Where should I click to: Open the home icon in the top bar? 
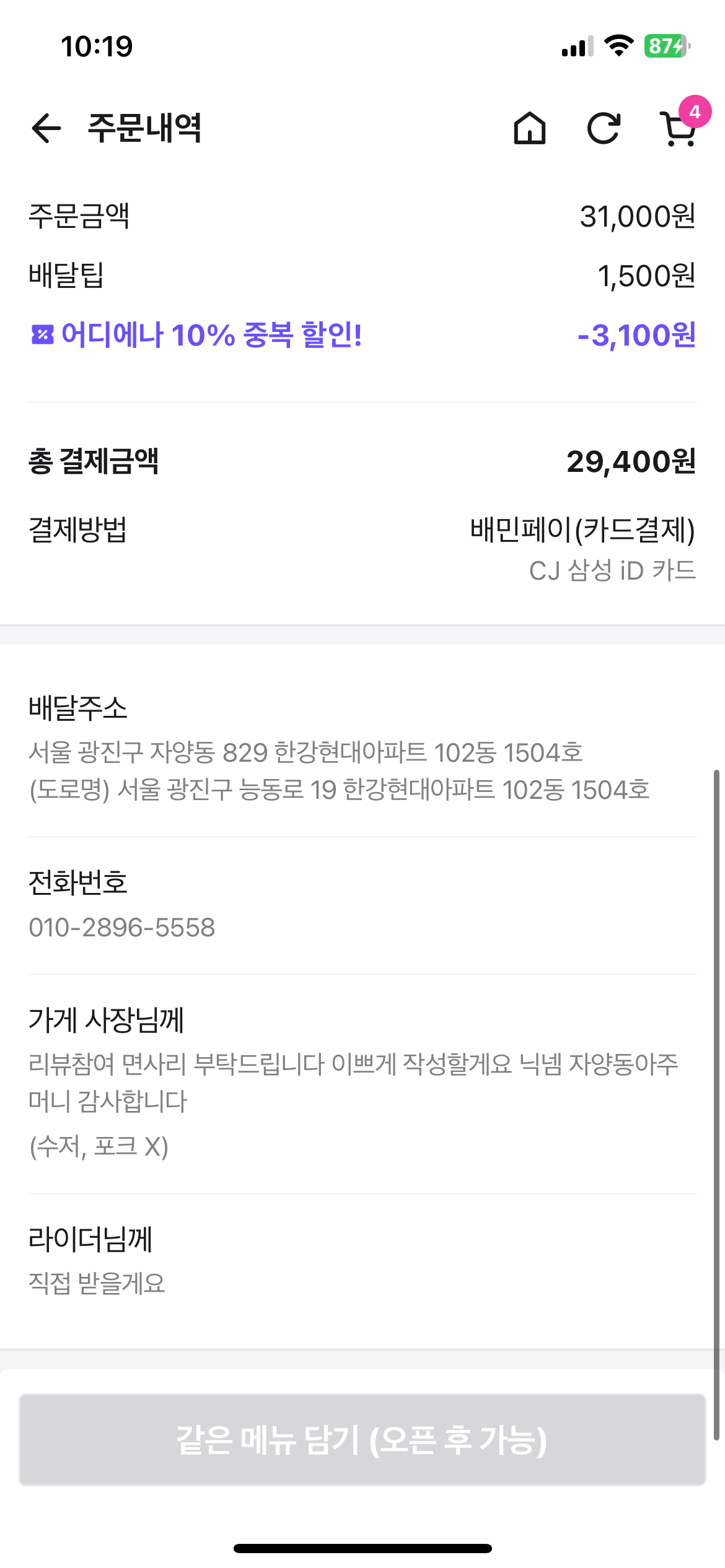[x=530, y=129]
